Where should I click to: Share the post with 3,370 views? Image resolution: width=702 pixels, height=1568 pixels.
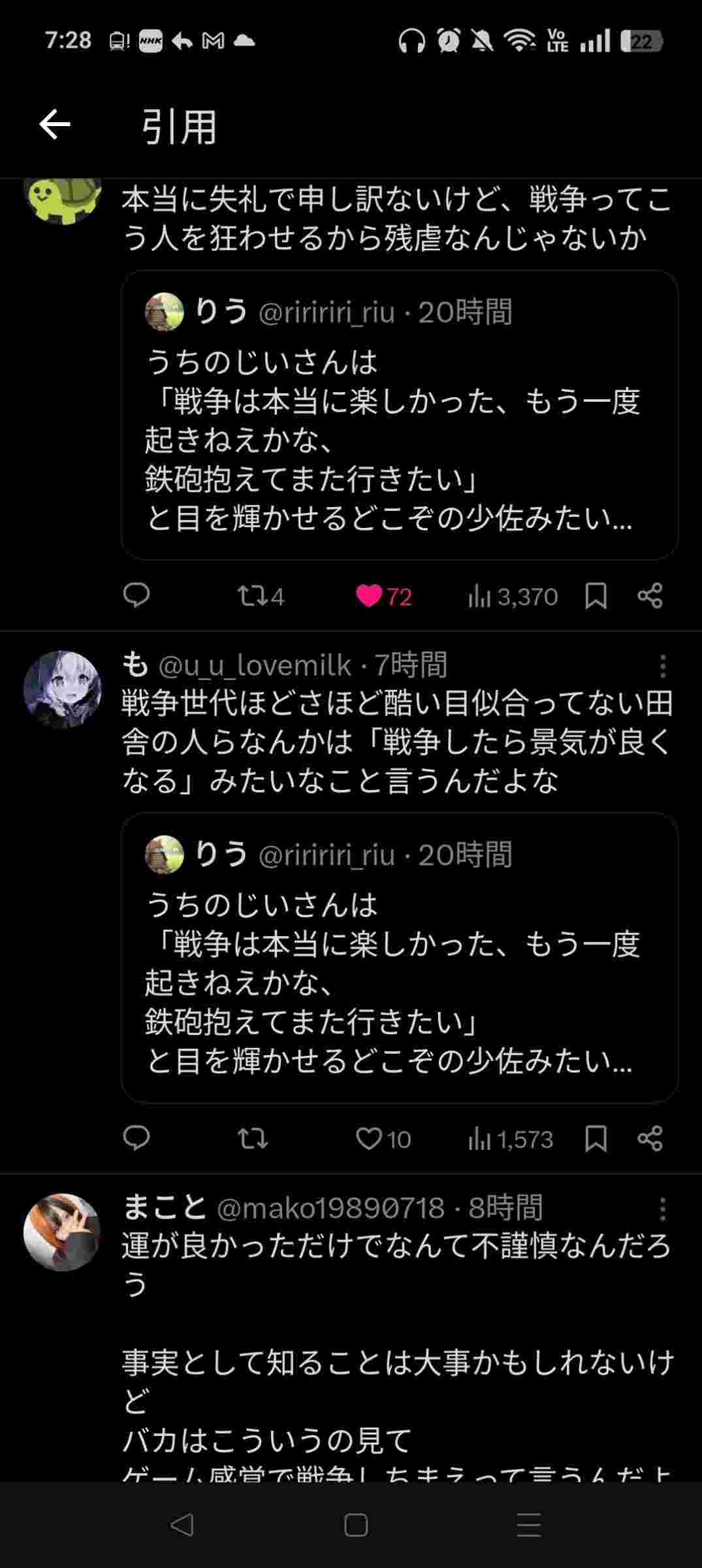point(650,596)
